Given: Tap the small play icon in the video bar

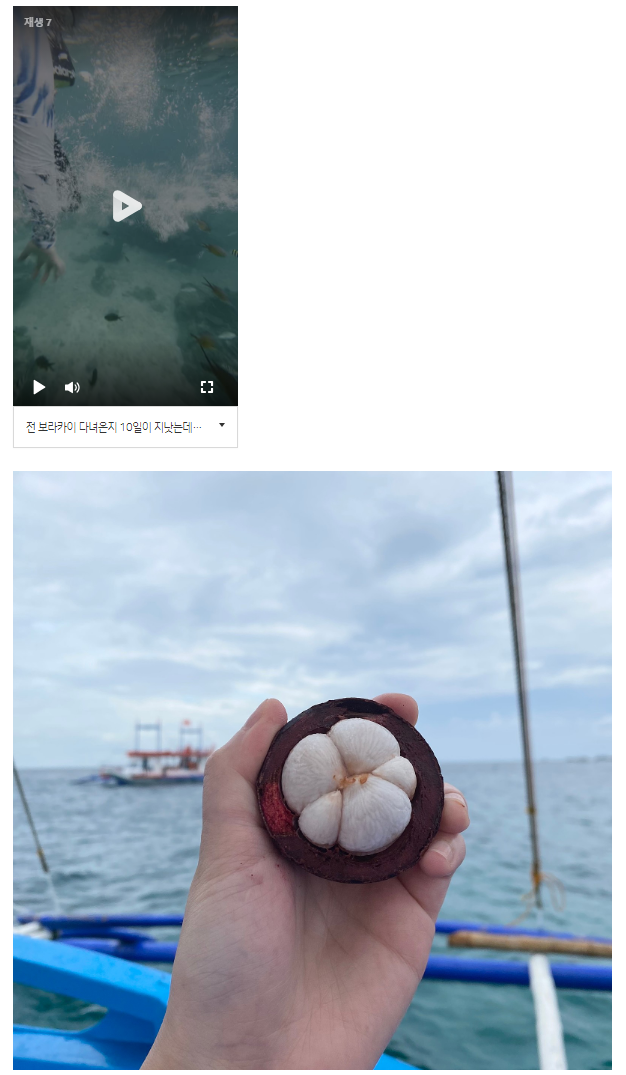Looking at the screenshot, I should click(x=39, y=387).
